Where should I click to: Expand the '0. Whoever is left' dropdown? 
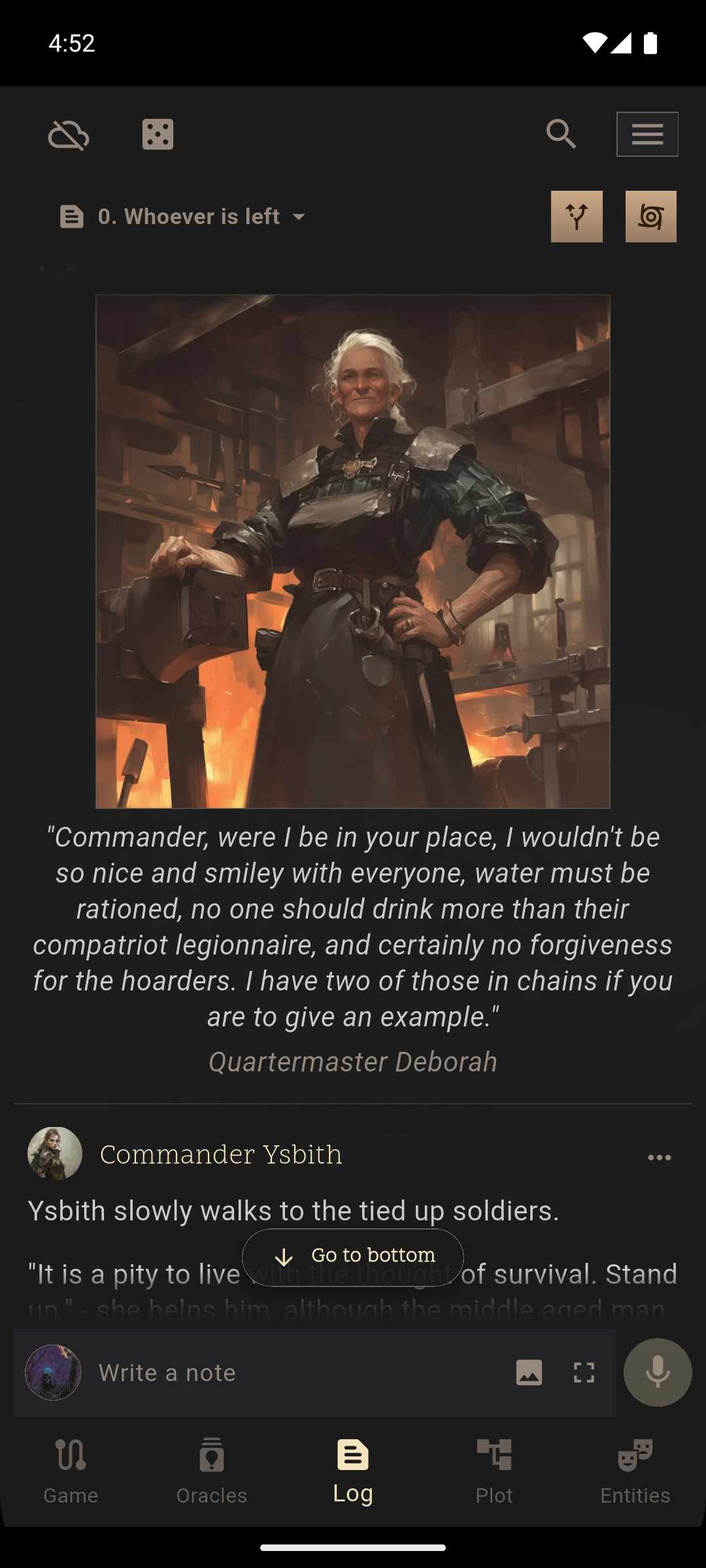pyautogui.click(x=183, y=216)
